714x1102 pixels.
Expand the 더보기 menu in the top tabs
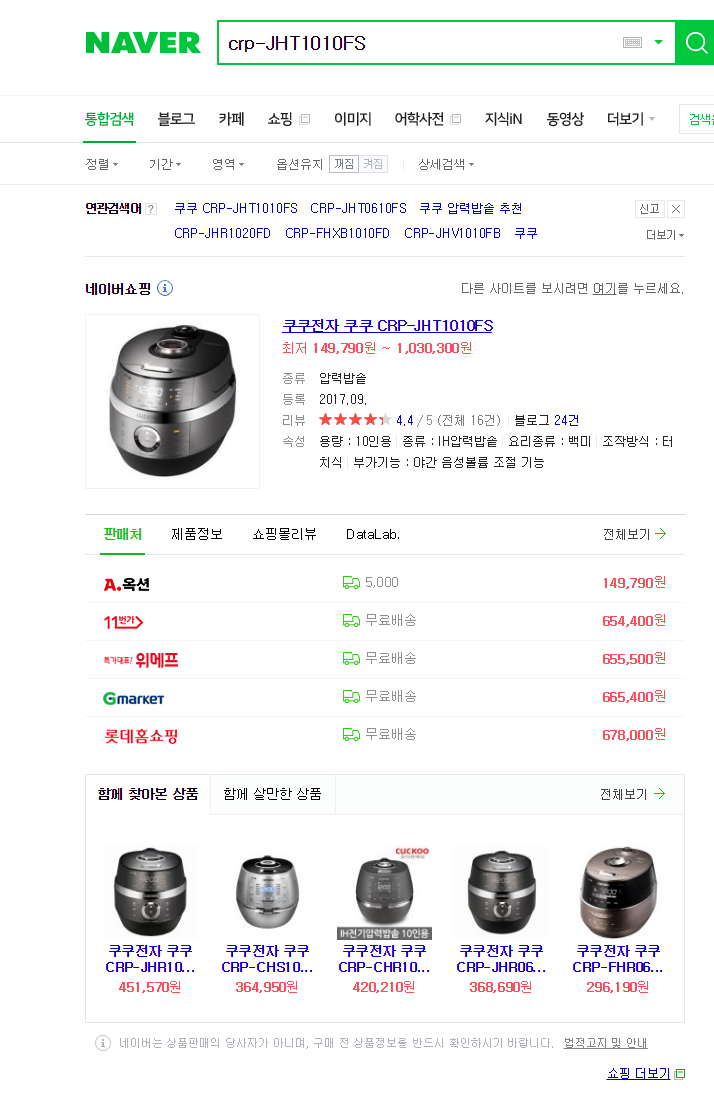pyautogui.click(x=630, y=119)
